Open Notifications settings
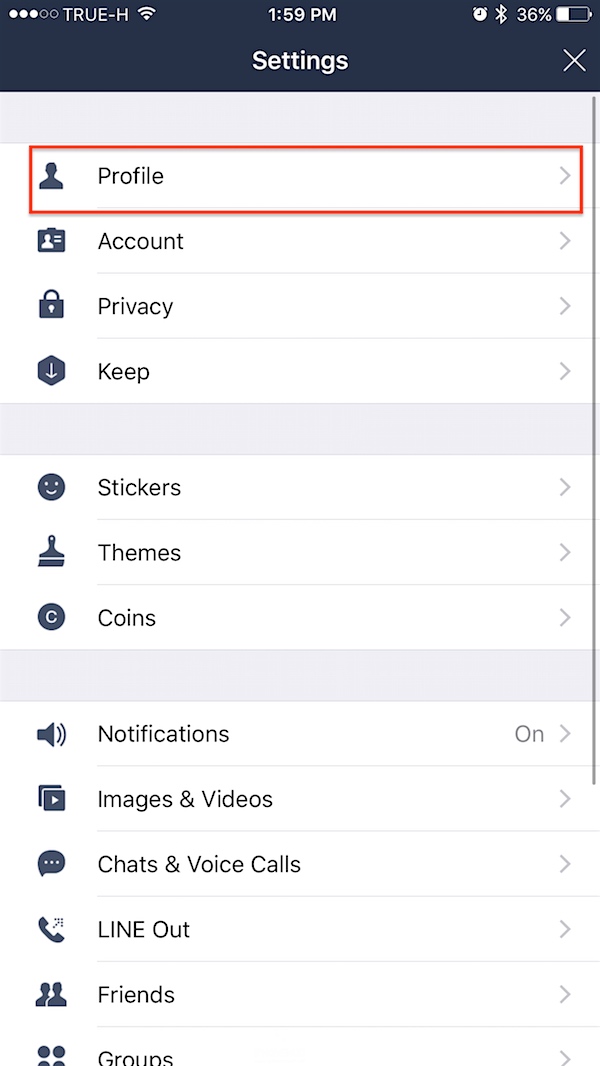This screenshot has height=1066, width=600. point(300,734)
